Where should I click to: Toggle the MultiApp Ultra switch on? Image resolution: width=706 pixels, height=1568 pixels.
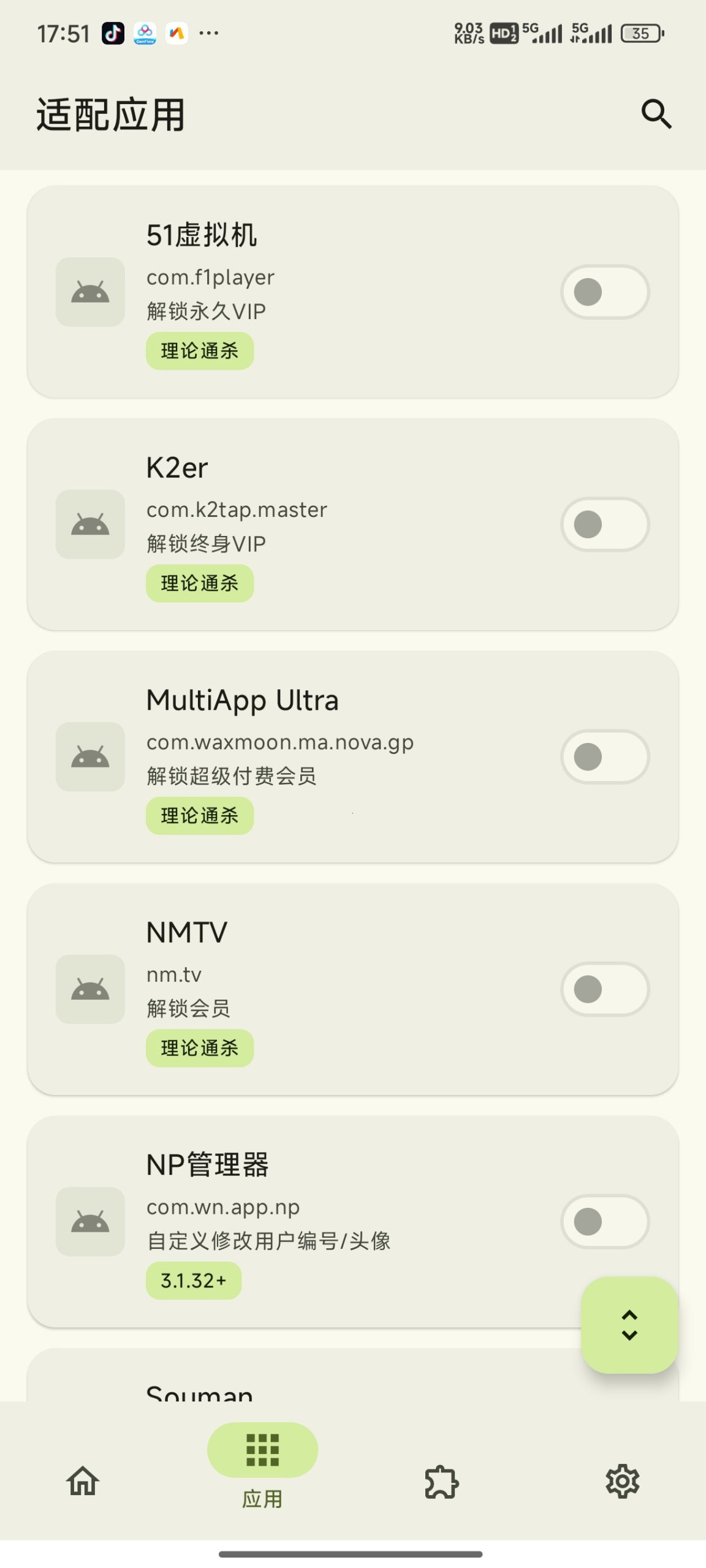click(604, 757)
